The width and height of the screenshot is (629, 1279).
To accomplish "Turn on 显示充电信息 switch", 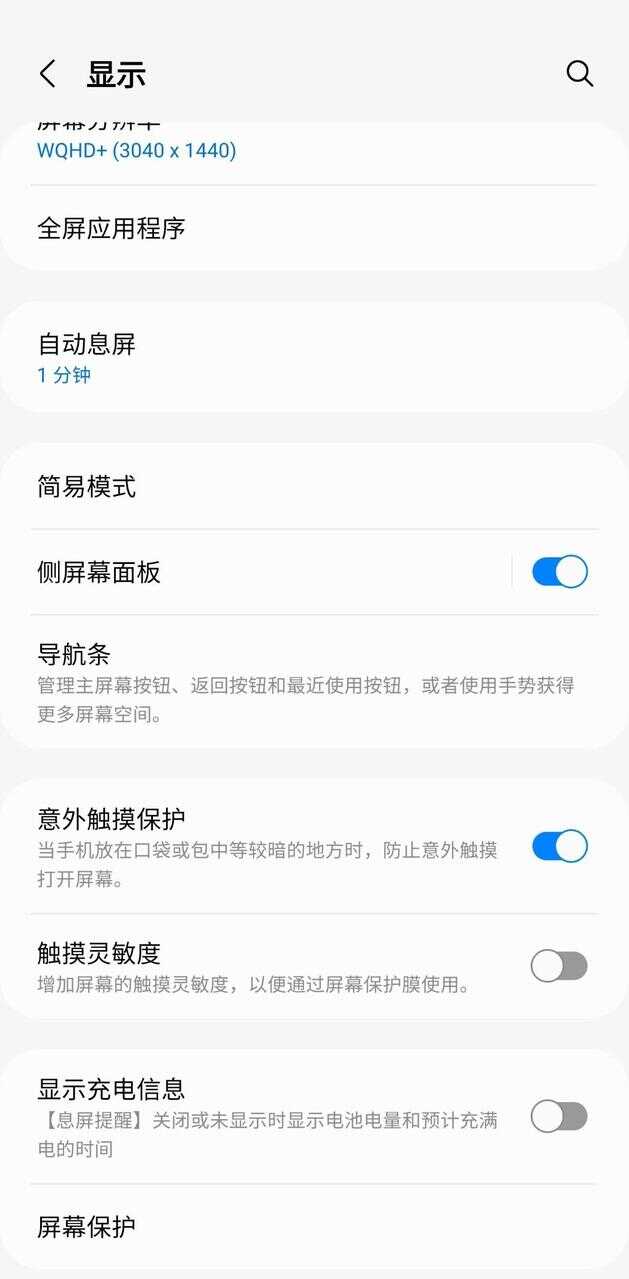I will point(559,1116).
